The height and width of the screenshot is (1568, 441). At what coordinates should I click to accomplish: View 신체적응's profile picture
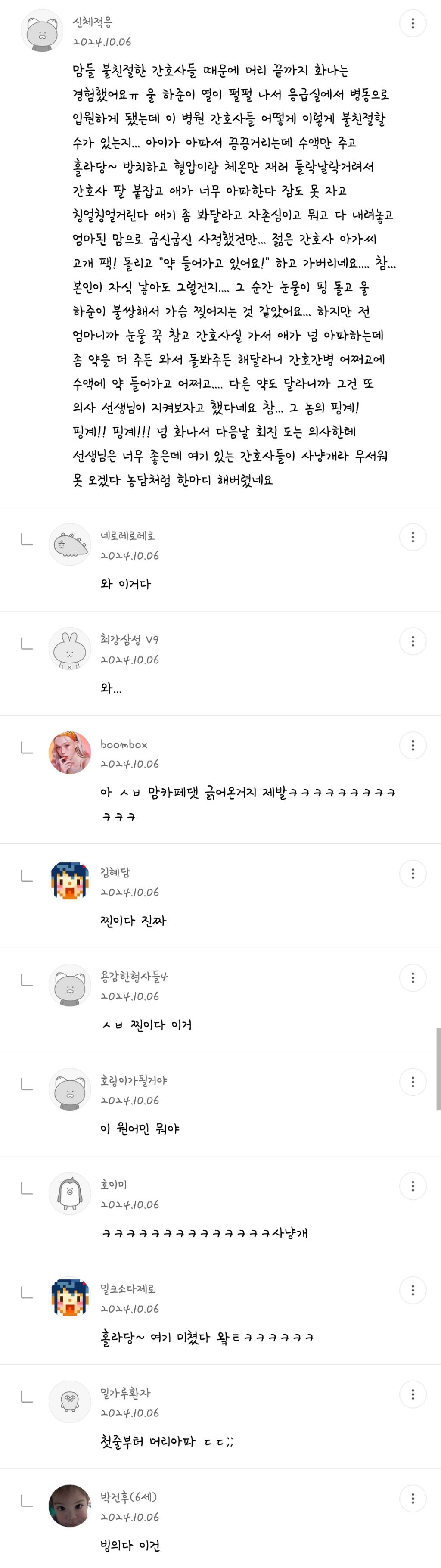click(42, 31)
